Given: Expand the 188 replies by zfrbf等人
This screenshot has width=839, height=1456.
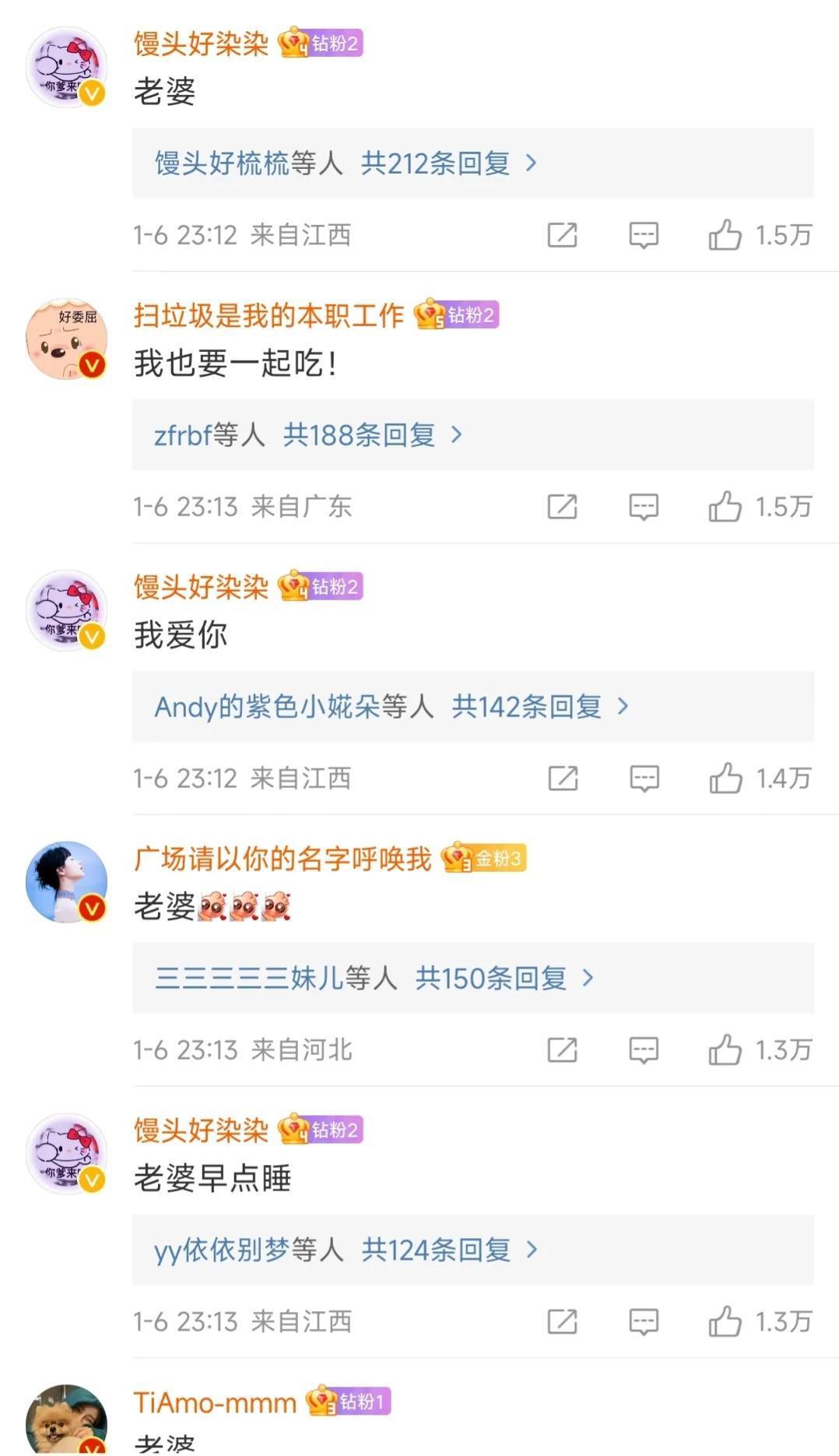Looking at the screenshot, I should click(359, 435).
